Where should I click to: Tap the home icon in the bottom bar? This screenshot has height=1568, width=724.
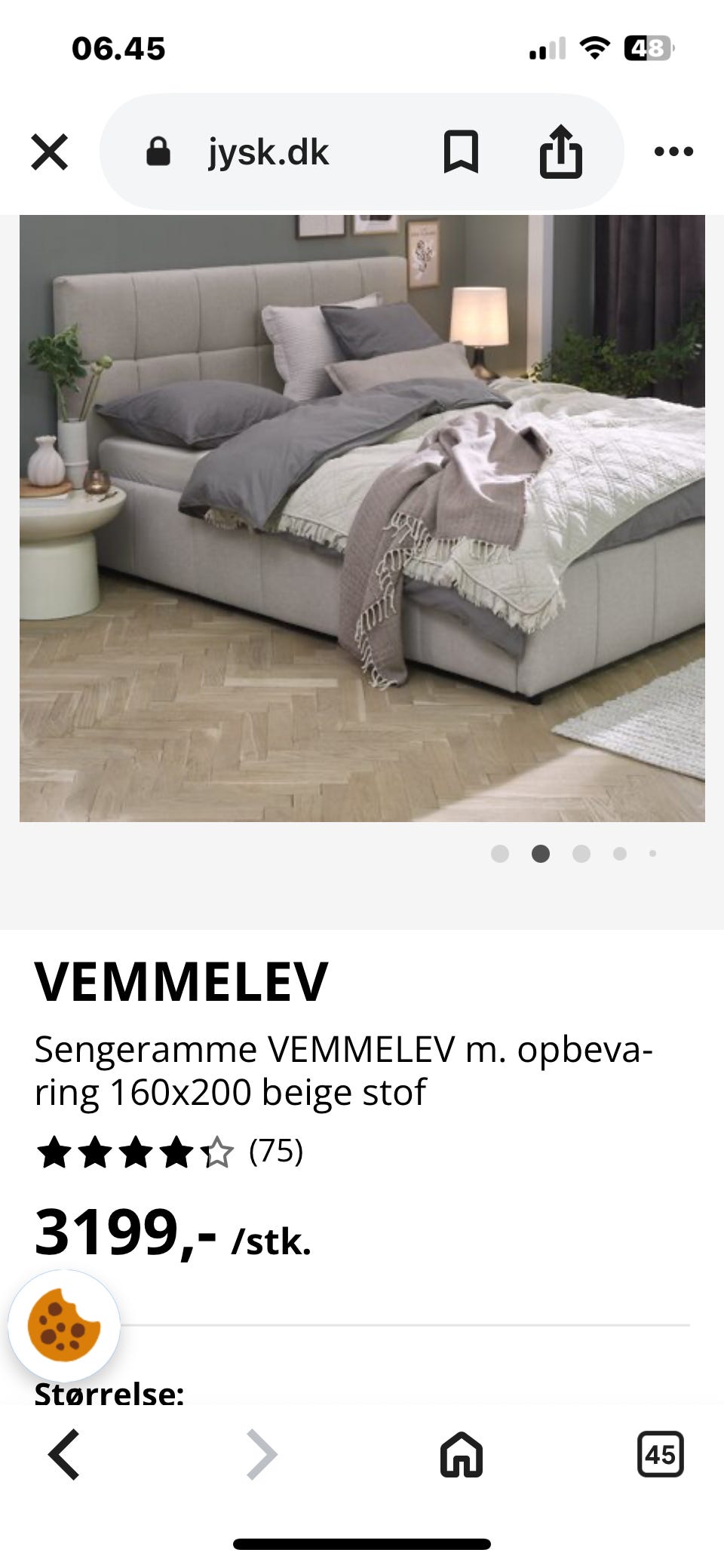(461, 1455)
